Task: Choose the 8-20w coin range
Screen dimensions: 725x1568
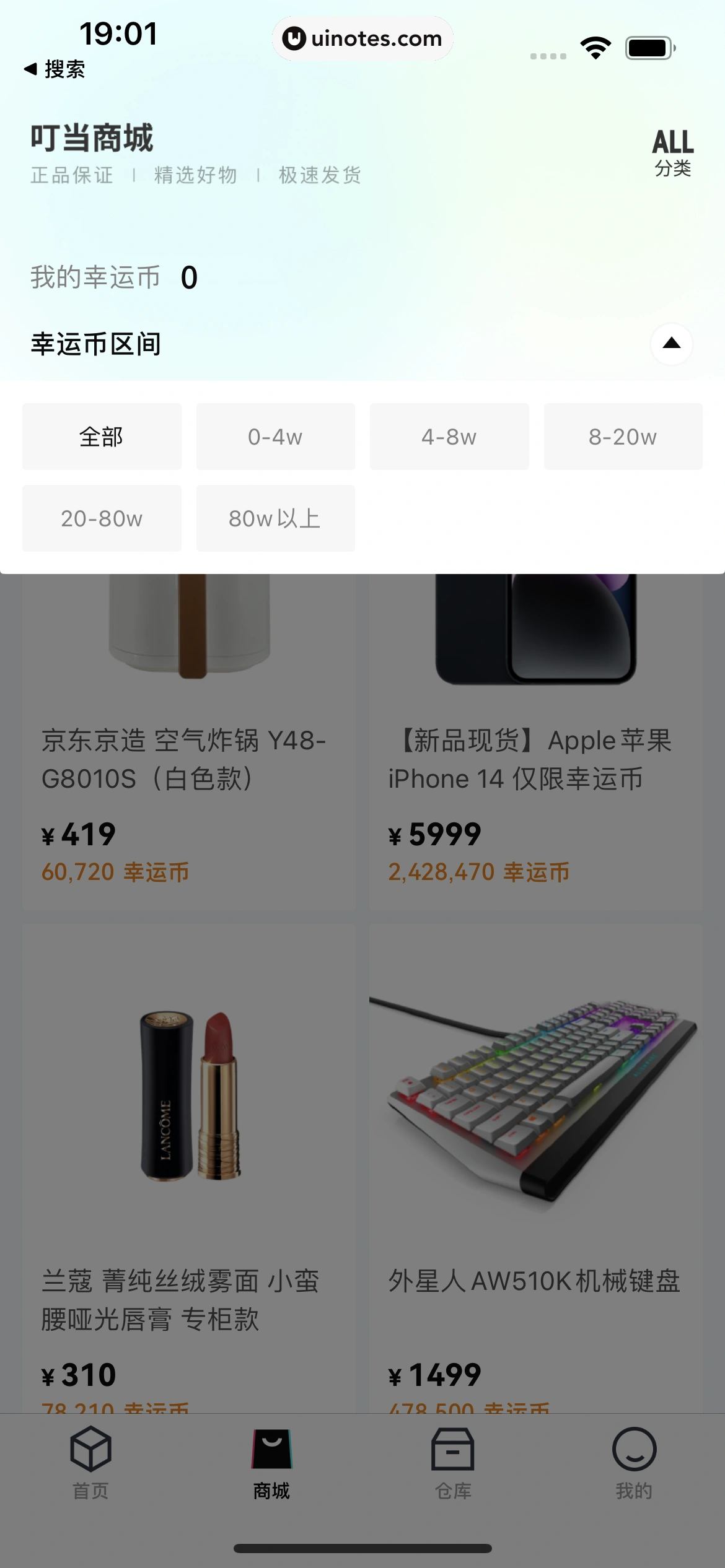Action: click(x=623, y=437)
